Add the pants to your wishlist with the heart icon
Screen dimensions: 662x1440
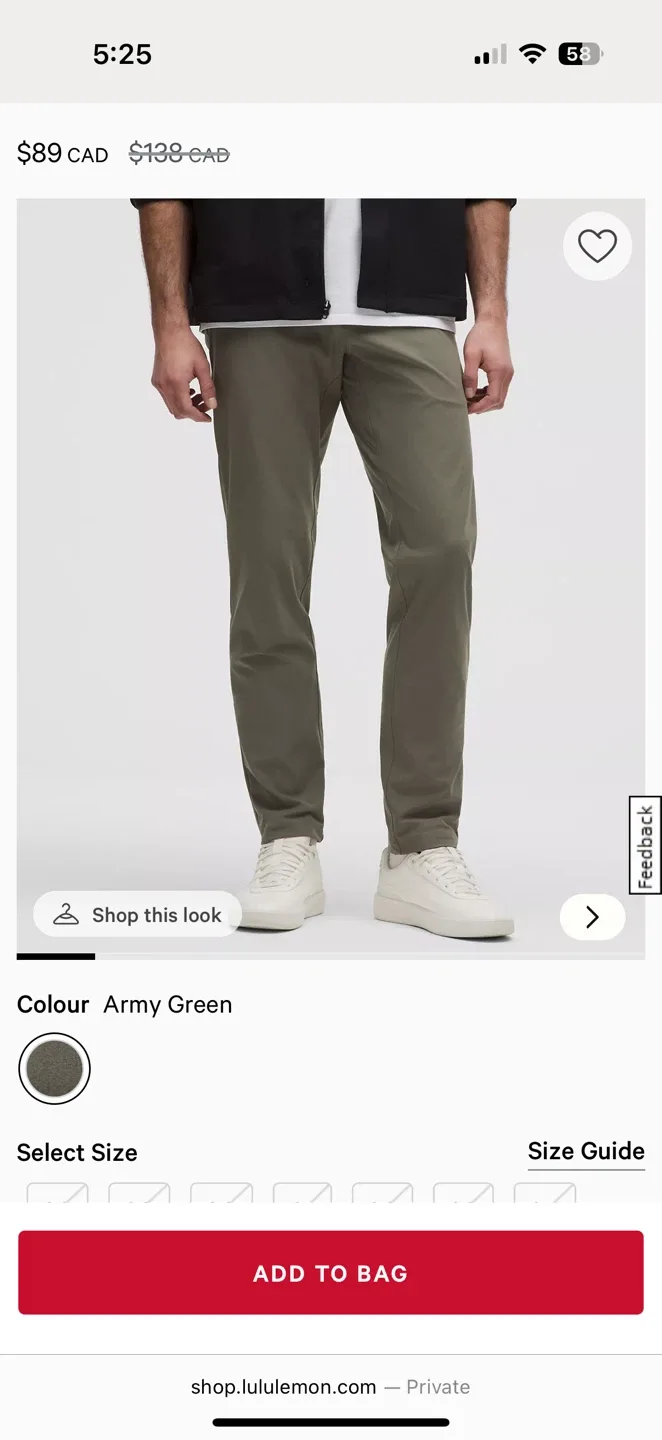tap(597, 246)
